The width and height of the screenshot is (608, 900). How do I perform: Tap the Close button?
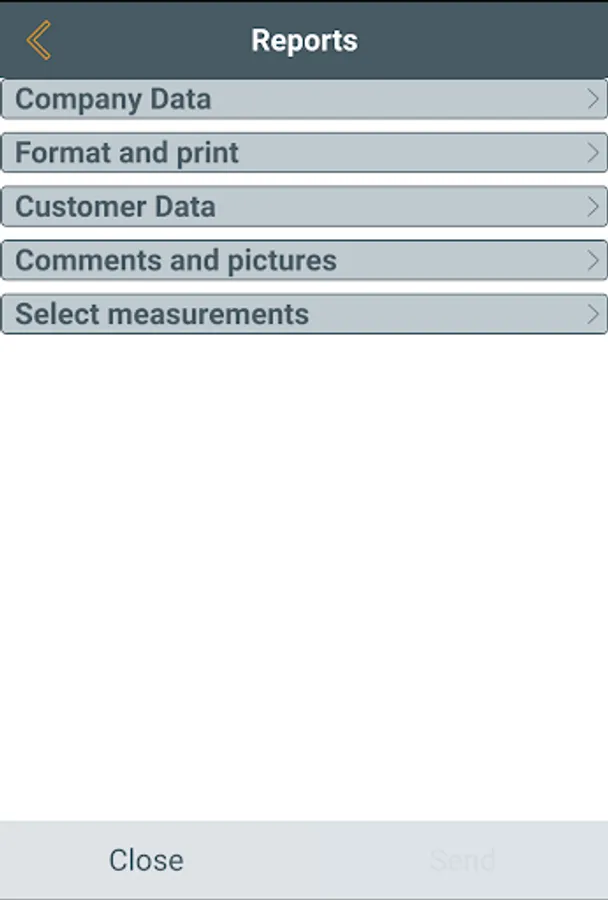(x=146, y=860)
